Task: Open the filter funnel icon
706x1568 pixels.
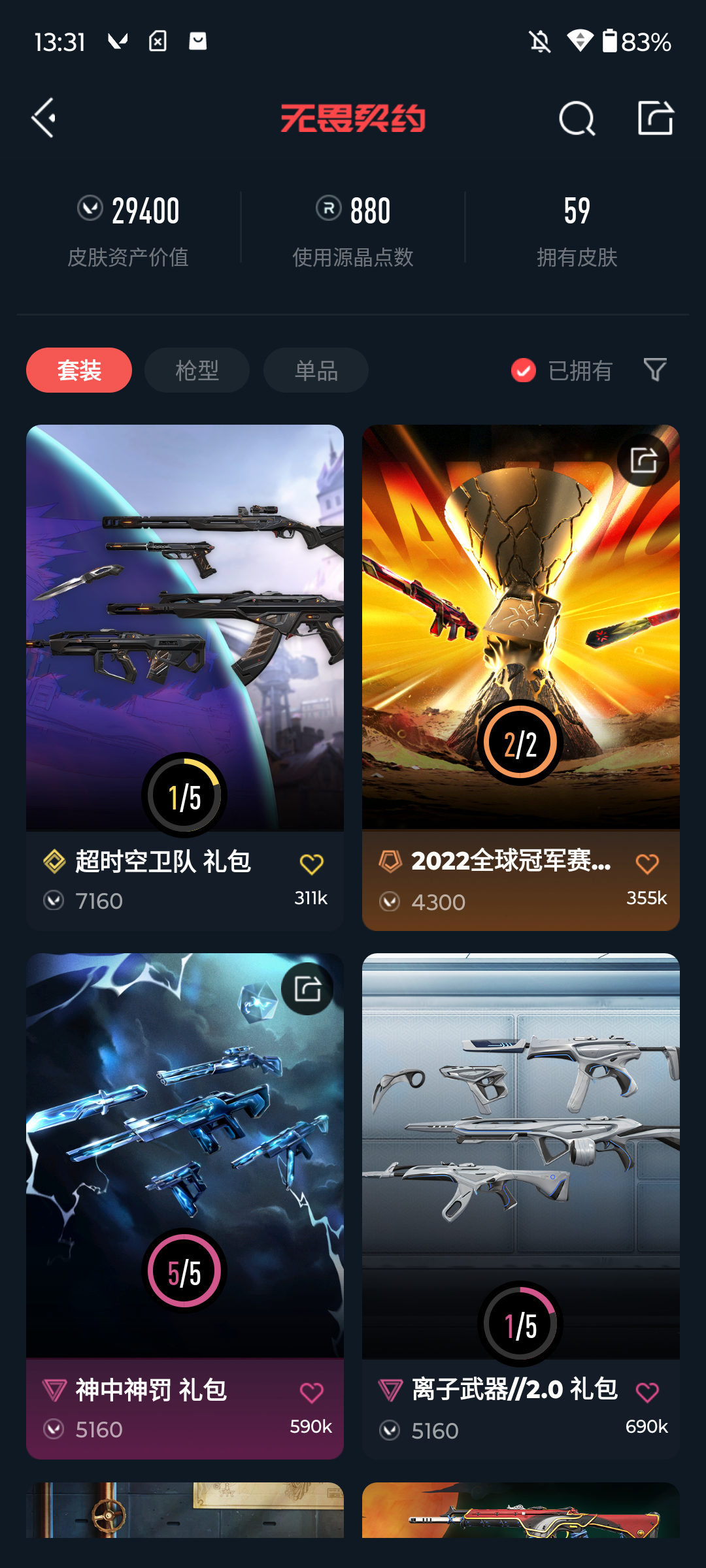Action: pos(655,370)
